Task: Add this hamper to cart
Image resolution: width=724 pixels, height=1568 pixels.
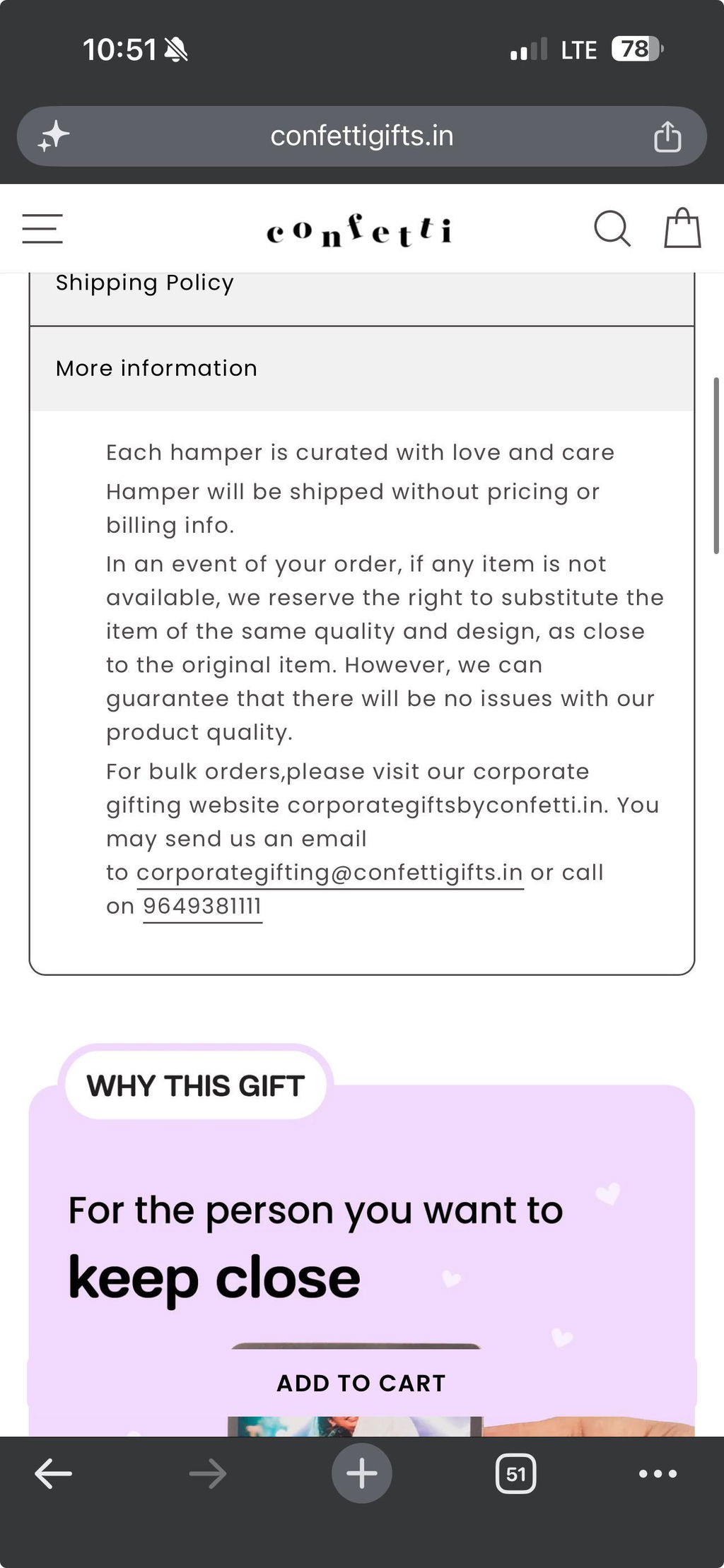Action: [362, 1383]
